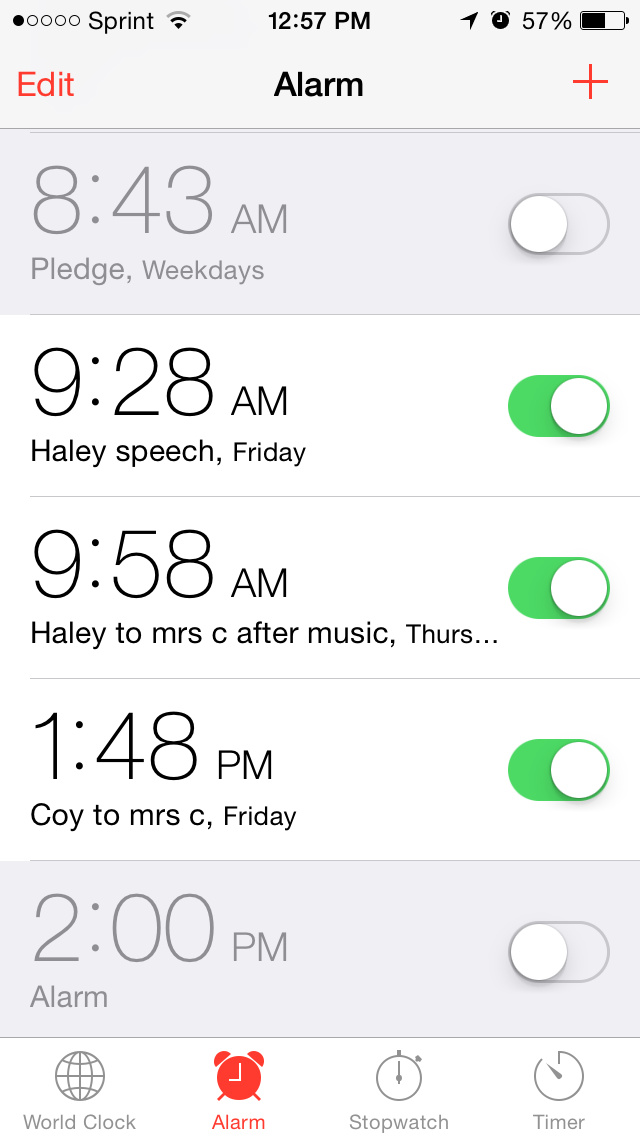Switch to the World Clock tab

(80, 1090)
